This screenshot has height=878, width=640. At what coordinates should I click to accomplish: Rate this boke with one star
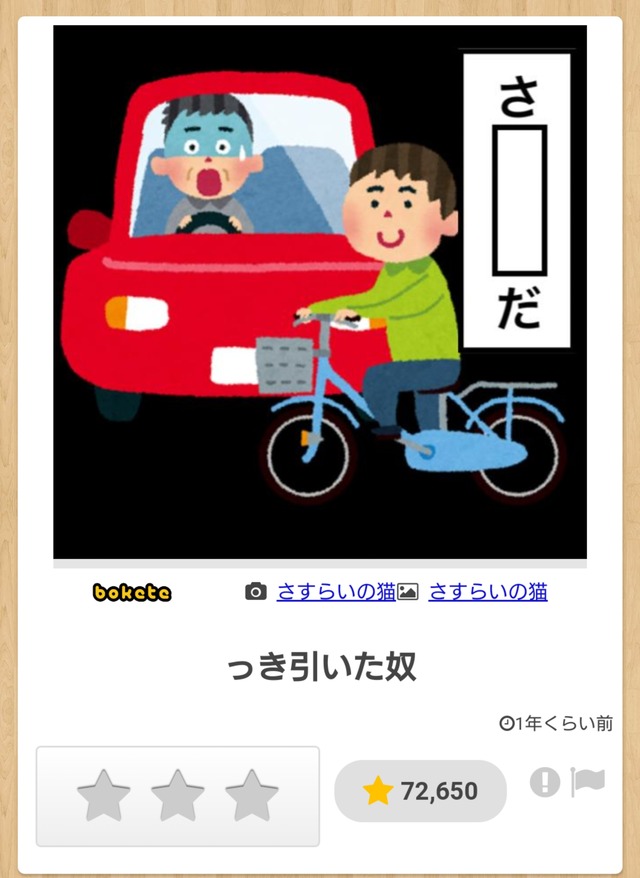104,795
